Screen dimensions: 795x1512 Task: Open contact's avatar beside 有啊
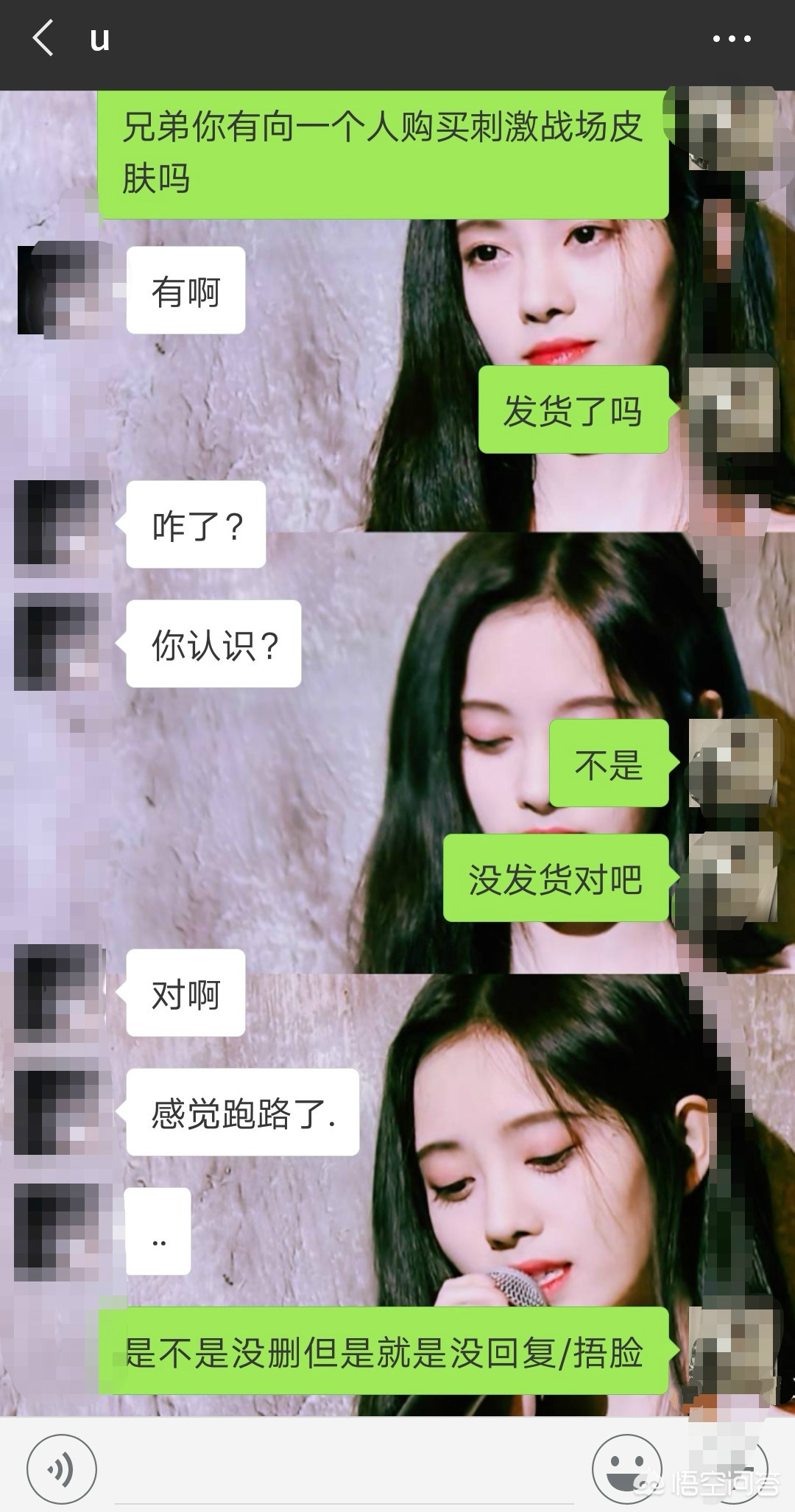point(62,289)
